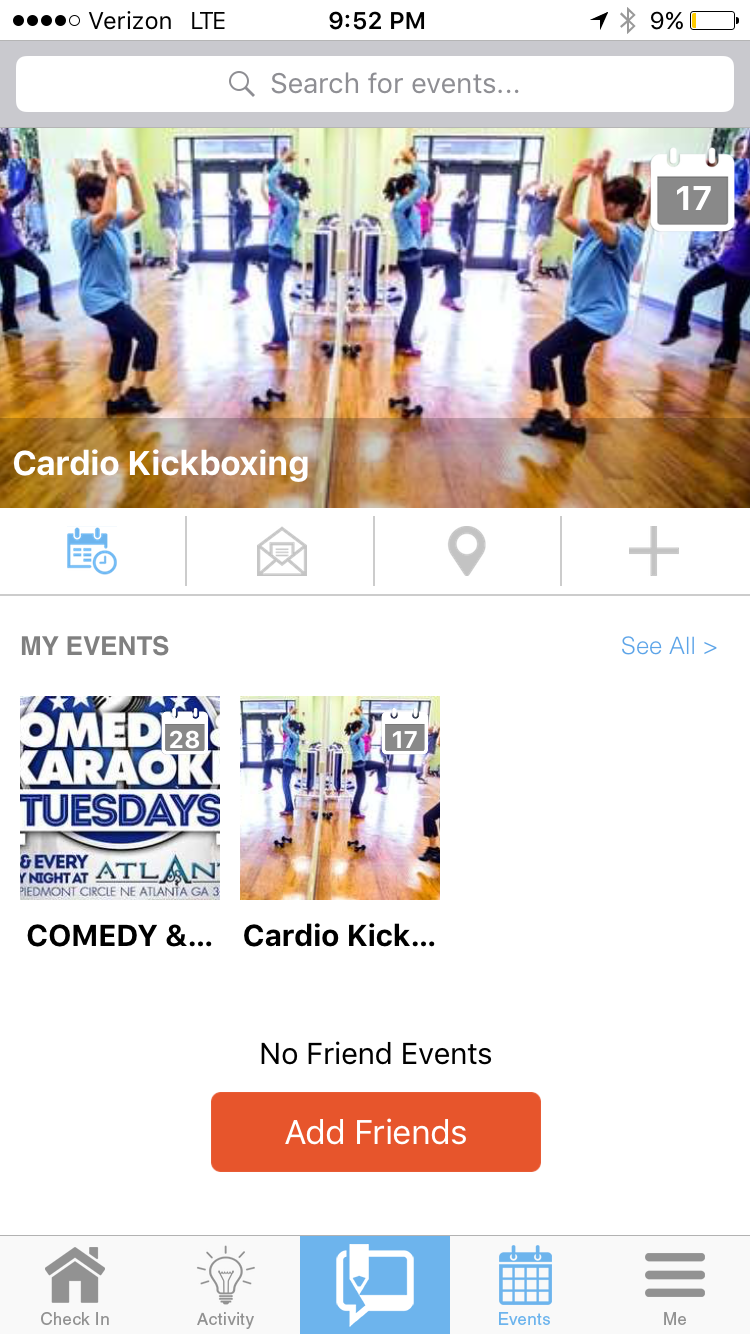Viewport: 750px width, 1334px height.
Task: Open the Cardio Kick... event card under My Events
Action: 340,823
